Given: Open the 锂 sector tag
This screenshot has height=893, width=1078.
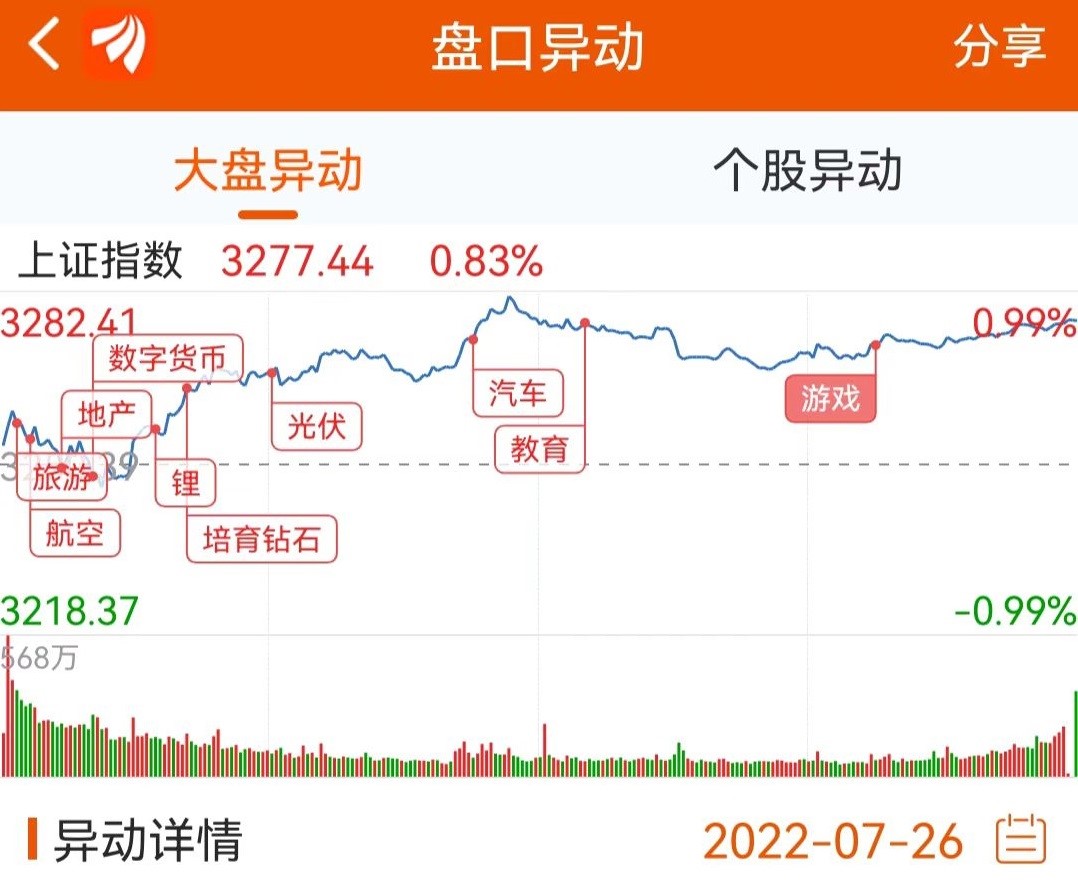Looking at the screenshot, I should coord(186,483).
